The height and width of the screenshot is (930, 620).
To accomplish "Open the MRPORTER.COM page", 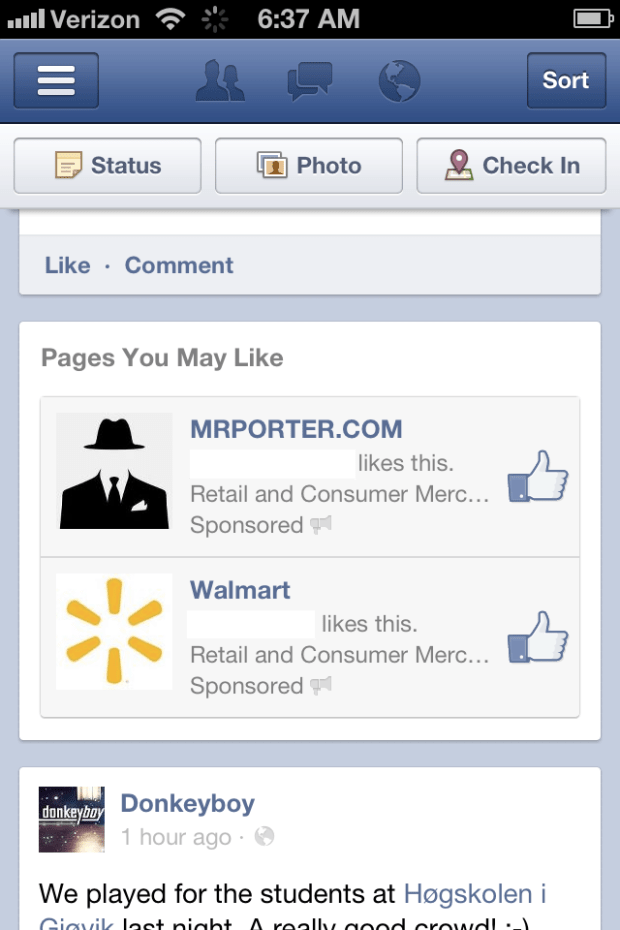I will click(296, 429).
